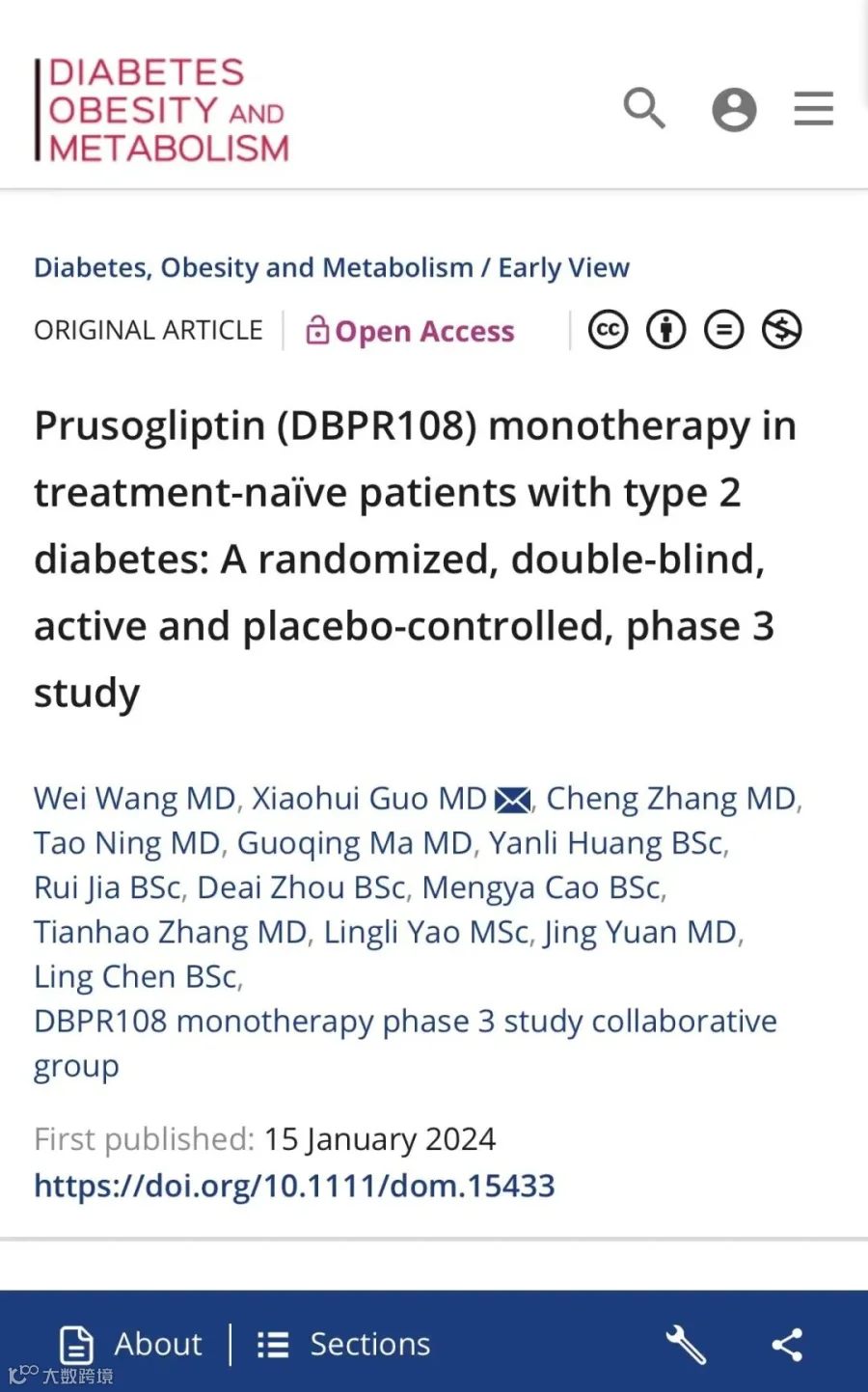Tap About in the bottom bar

click(131, 1344)
